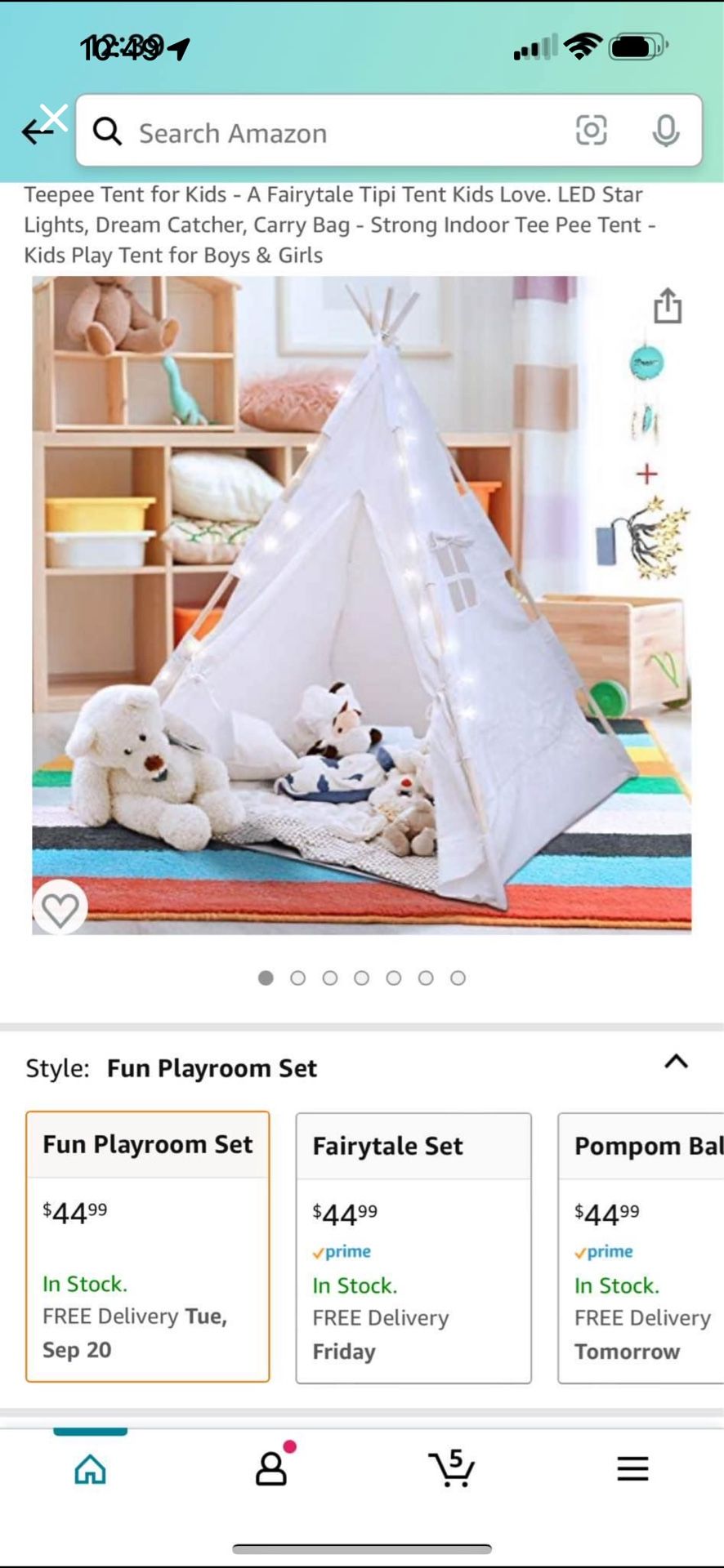Open the hamburger menu in bottom navigation
Screen dimensions: 724x1568
click(633, 1470)
